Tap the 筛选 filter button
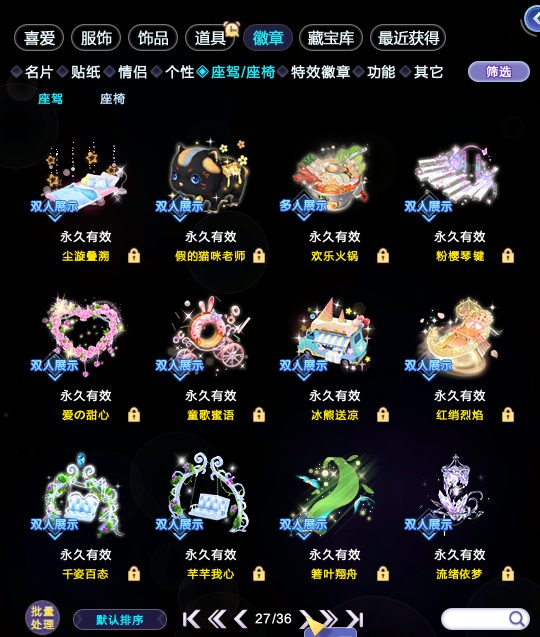Image resolution: width=540 pixels, height=637 pixels. pos(499,72)
